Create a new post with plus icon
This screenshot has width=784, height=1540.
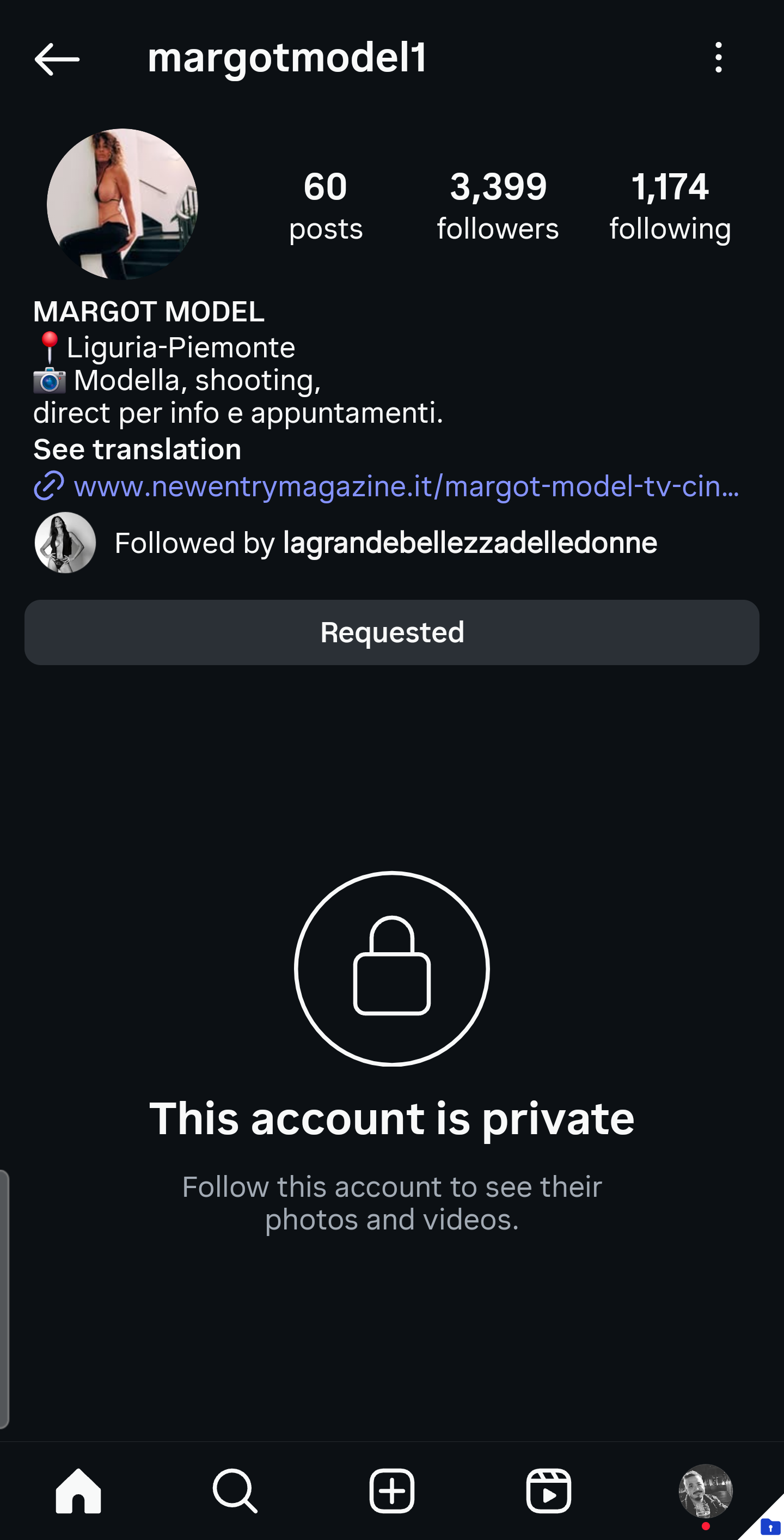point(392,1491)
